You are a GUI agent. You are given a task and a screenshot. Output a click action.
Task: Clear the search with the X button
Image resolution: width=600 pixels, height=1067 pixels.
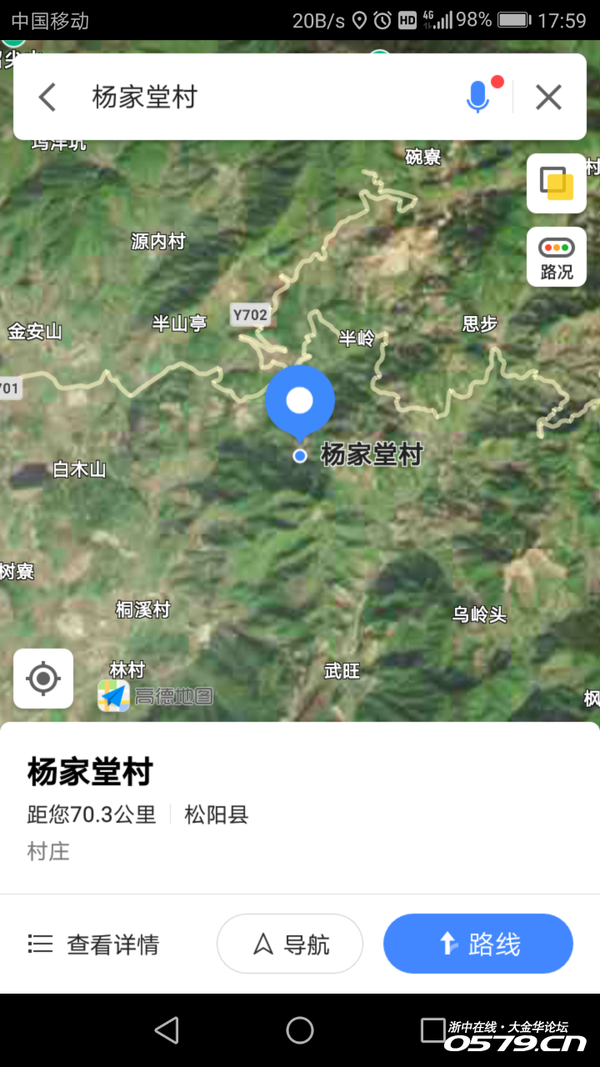[548, 97]
